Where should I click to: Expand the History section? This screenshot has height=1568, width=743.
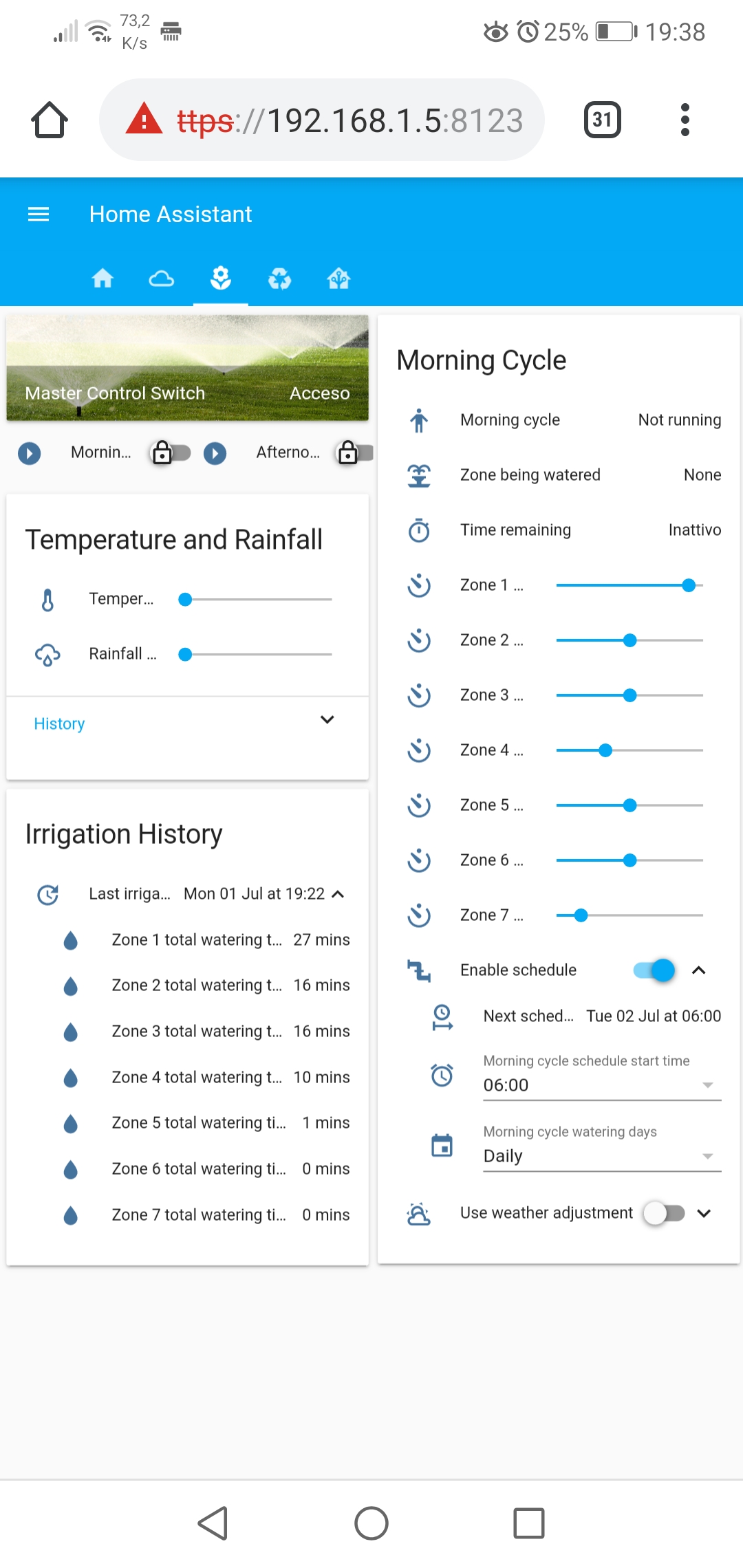tap(327, 720)
